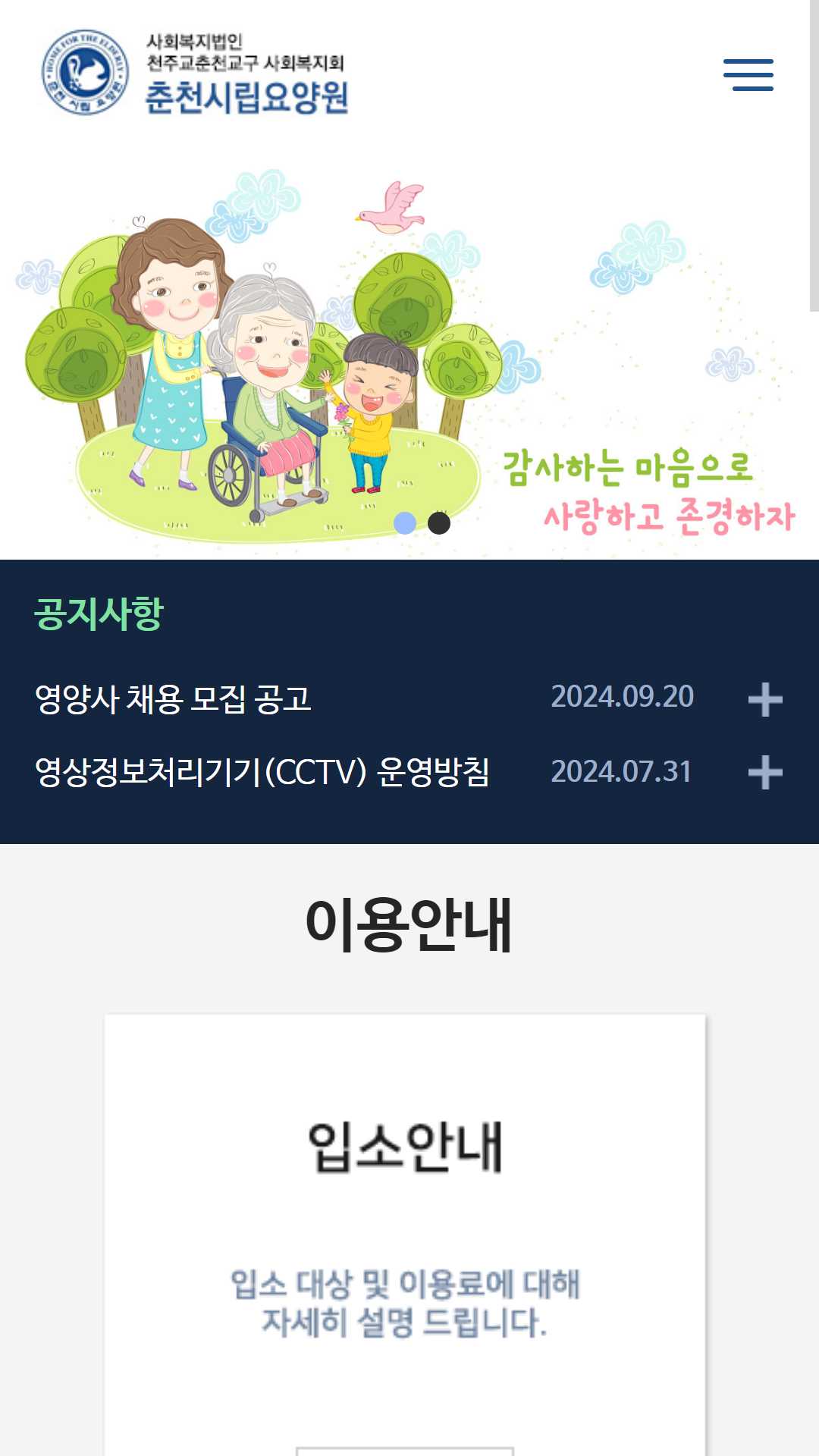Open the 영양사 채용 모집 공고 notice
This screenshot has width=819, height=1456.
173,698
